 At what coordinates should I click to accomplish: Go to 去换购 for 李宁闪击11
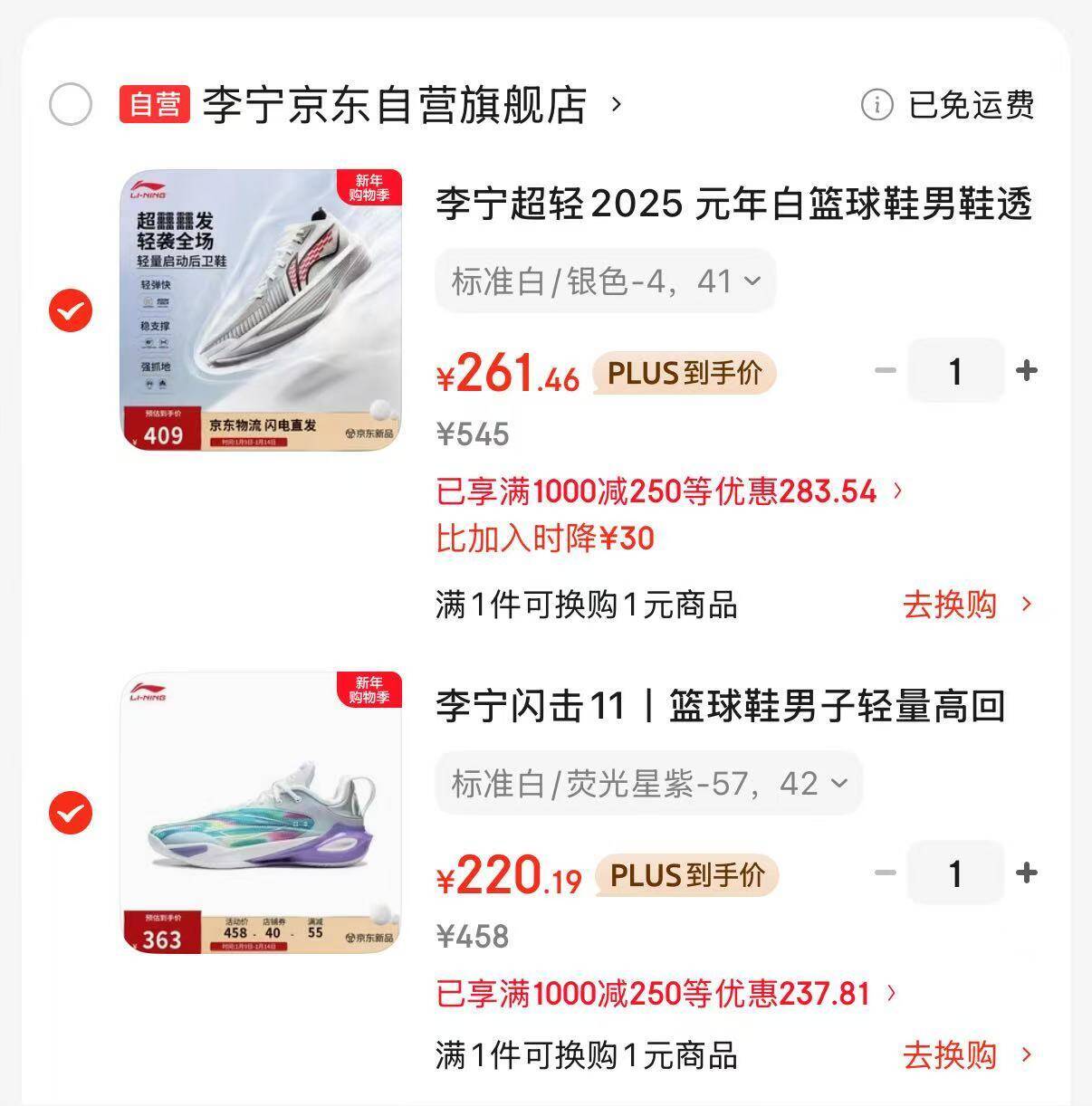pos(965,1055)
